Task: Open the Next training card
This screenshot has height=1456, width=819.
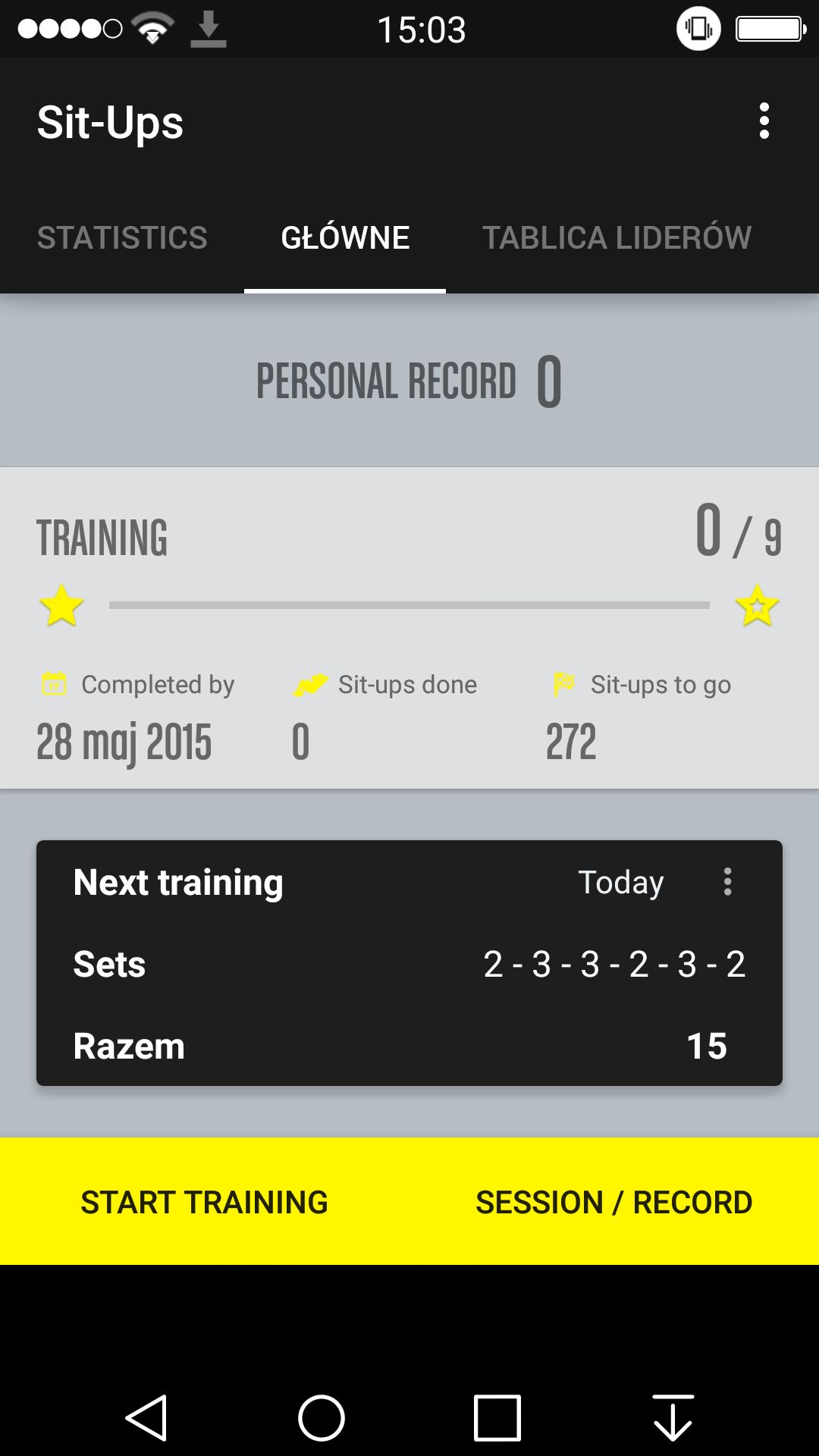Action: (x=409, y=963)
